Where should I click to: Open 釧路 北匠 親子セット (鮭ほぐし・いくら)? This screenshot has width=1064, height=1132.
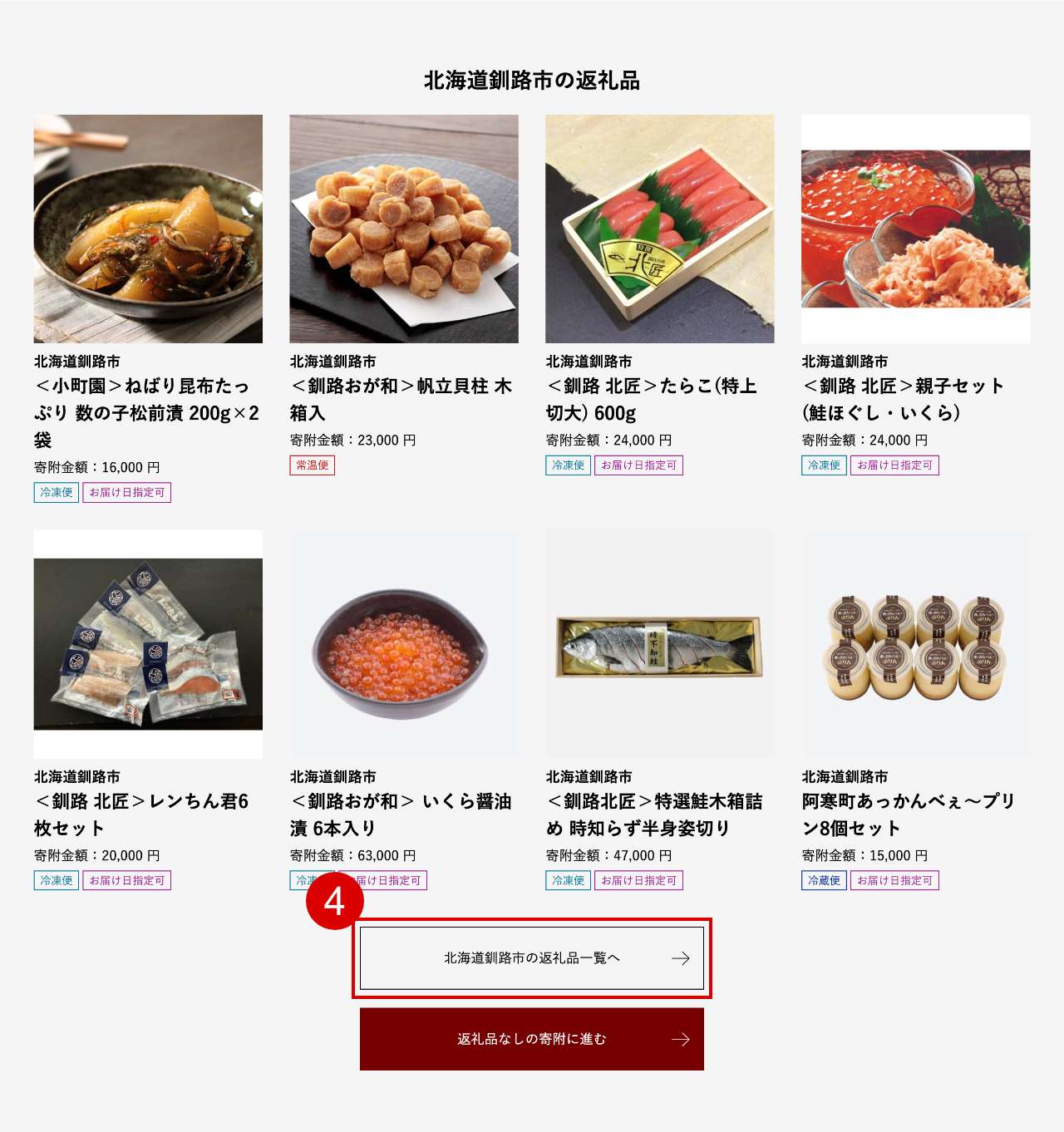tap(915, 229)
